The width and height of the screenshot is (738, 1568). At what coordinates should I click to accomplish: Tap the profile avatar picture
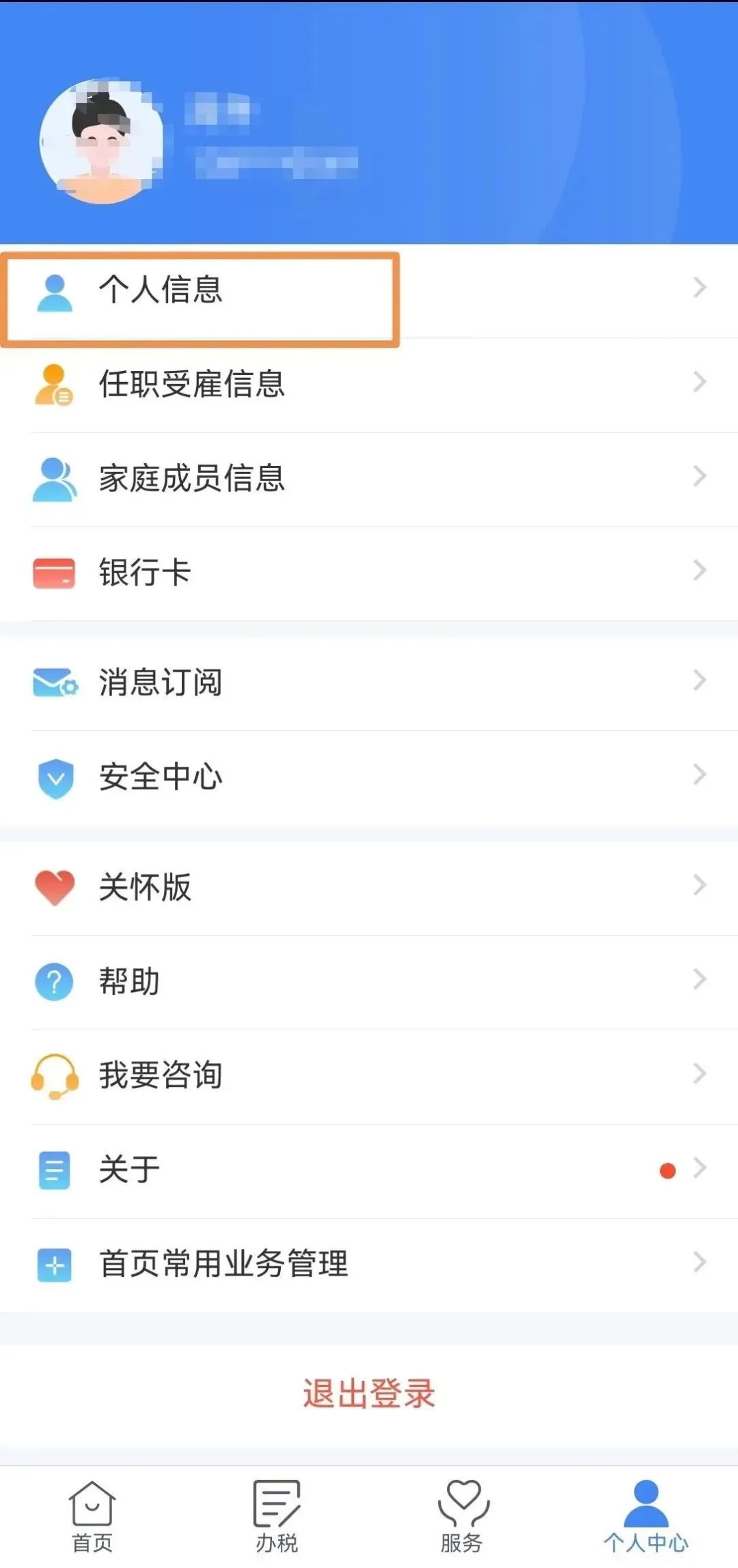[102, 141]
